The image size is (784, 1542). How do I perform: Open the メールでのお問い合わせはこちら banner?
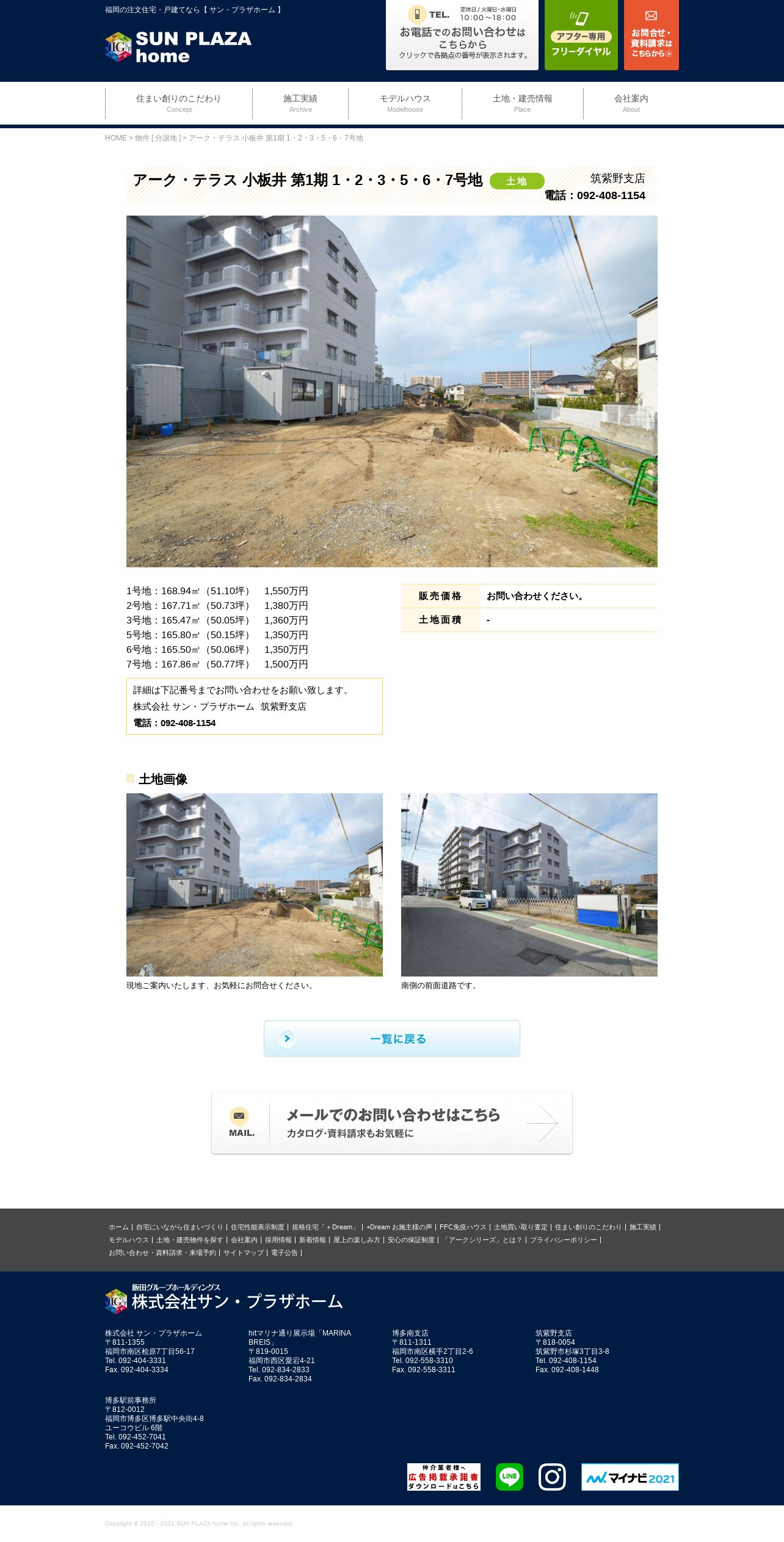pos(392,1123)
